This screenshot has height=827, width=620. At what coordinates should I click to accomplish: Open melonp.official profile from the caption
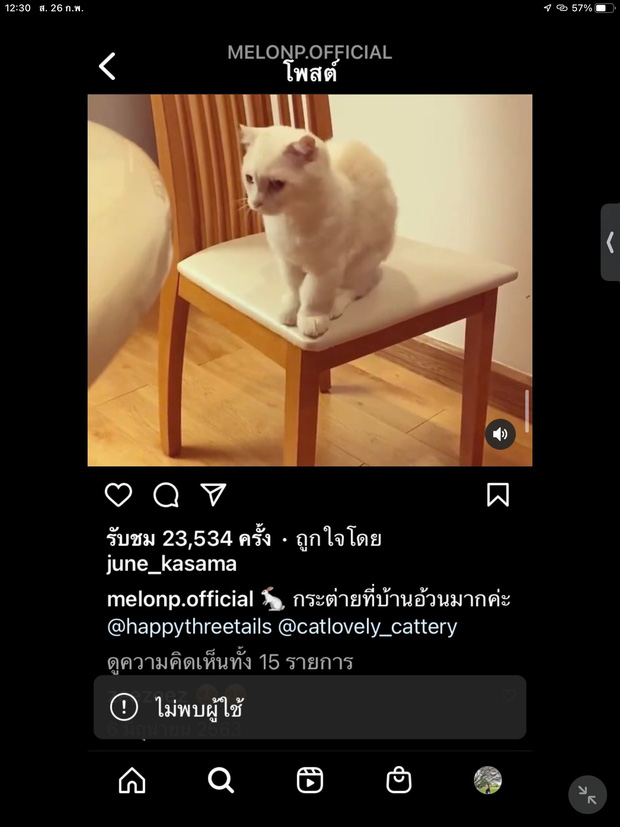(179, 600)
